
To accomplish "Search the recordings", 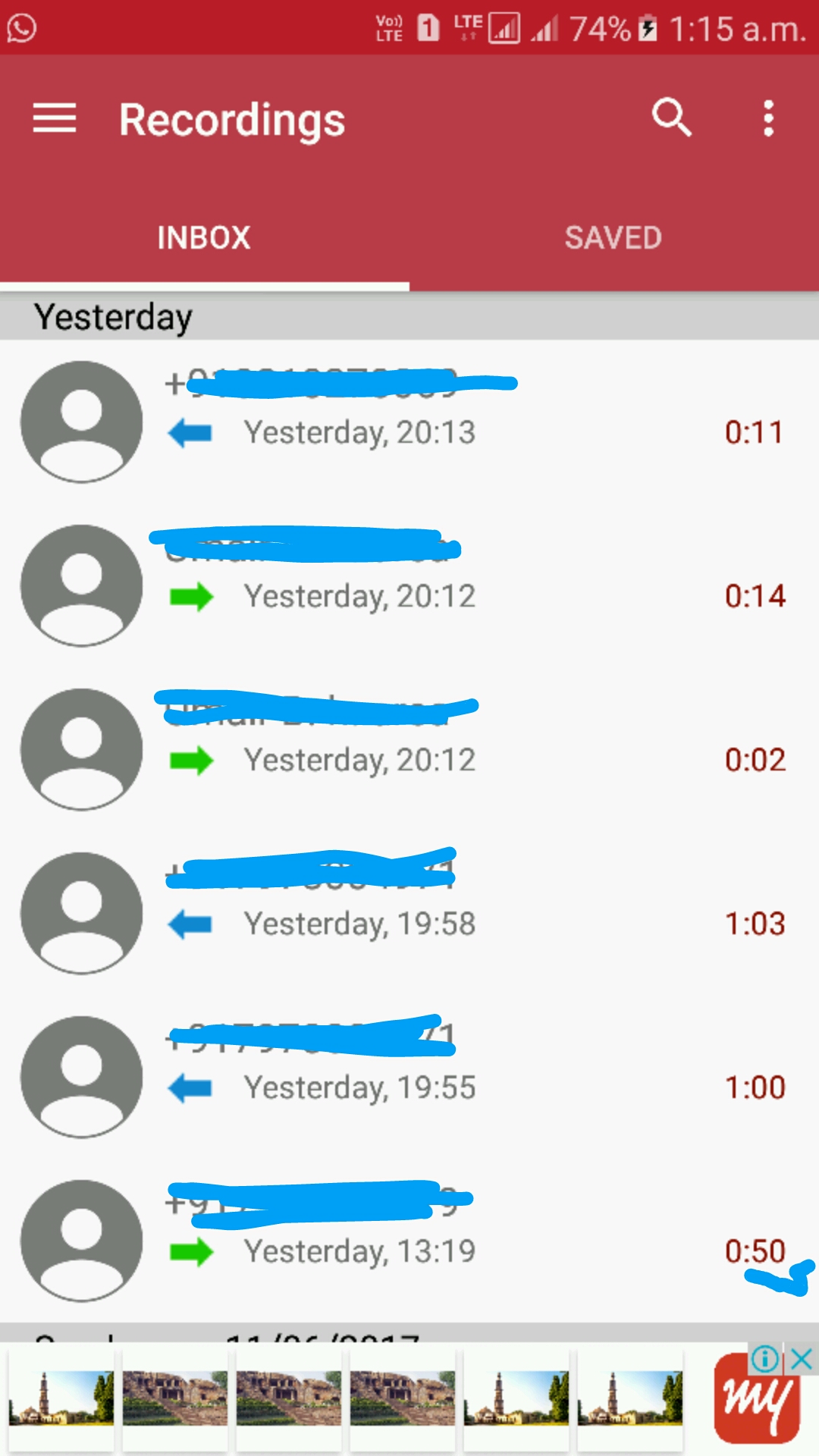I will tap(672, 118).
